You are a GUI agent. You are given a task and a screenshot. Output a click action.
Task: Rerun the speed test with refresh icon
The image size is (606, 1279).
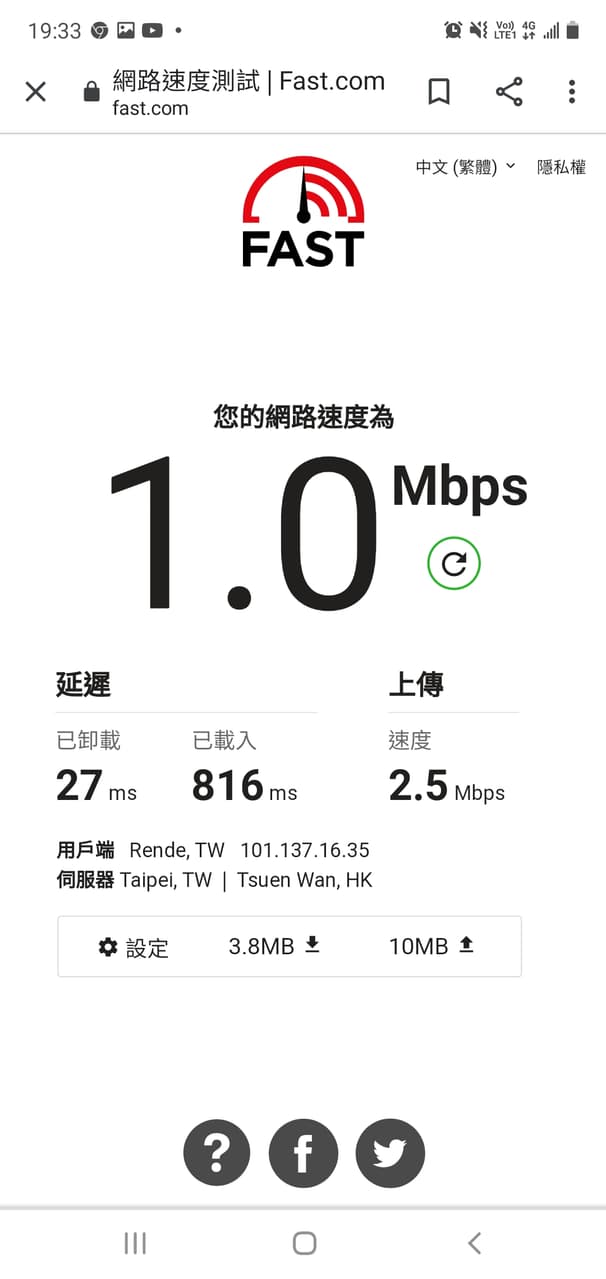[454, 564]
